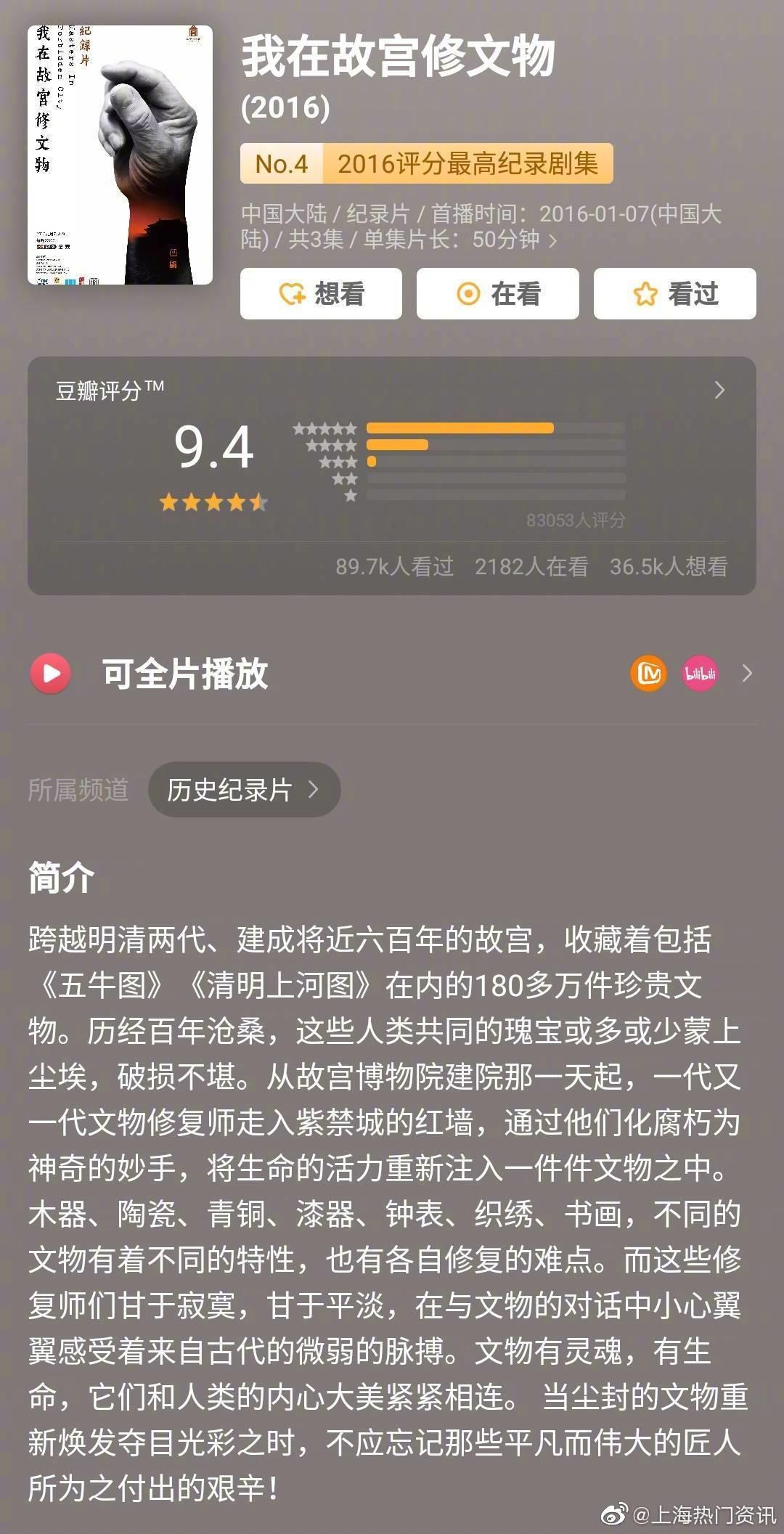The height and width of the screenshot is (1534, 784).
Task: Open the 可全片播放 playback sources
Action: pos(747,674)
